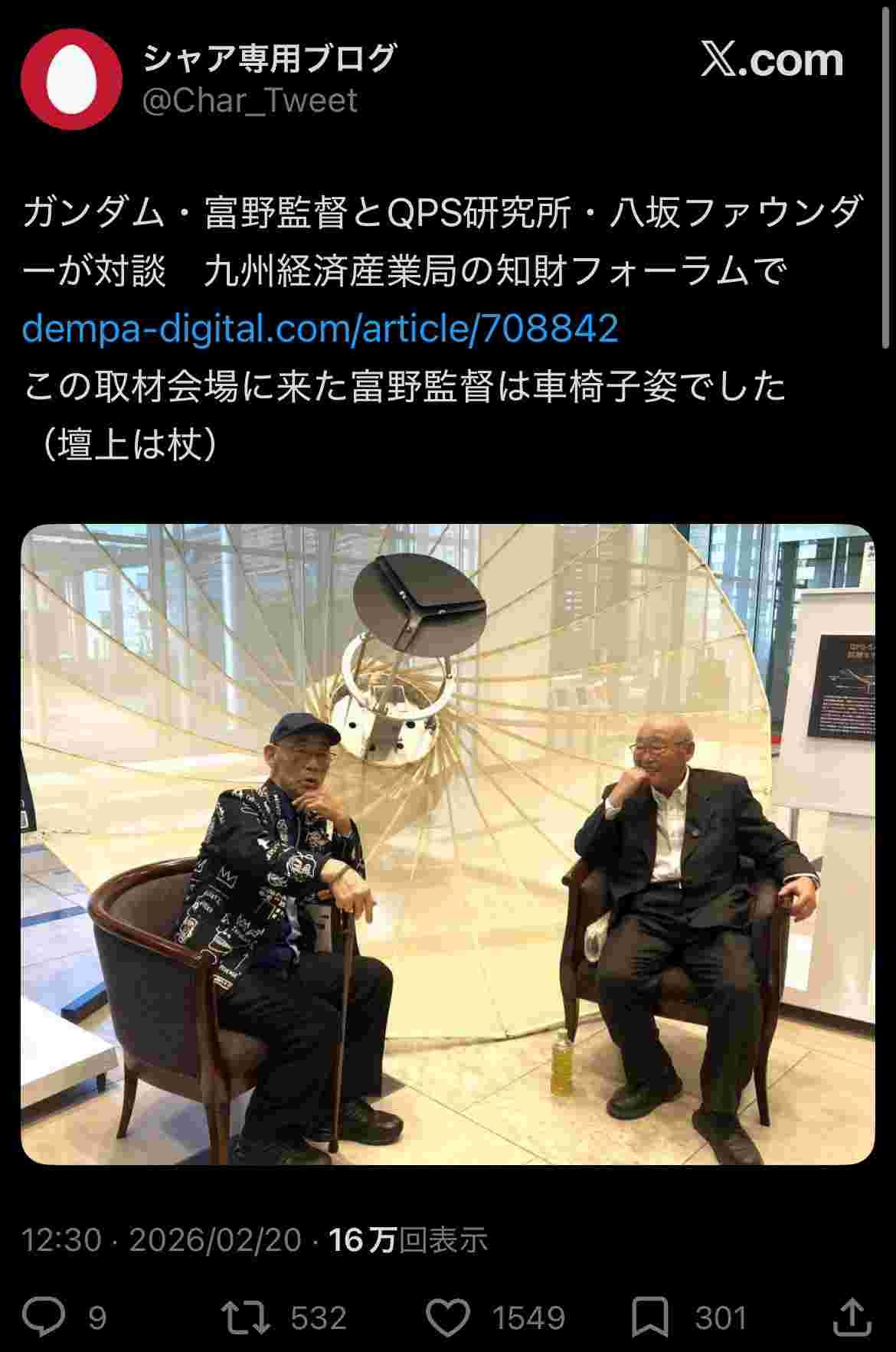Repost this tweet
This screenshot has width=896, height=1352.
tap(245, 1318)
